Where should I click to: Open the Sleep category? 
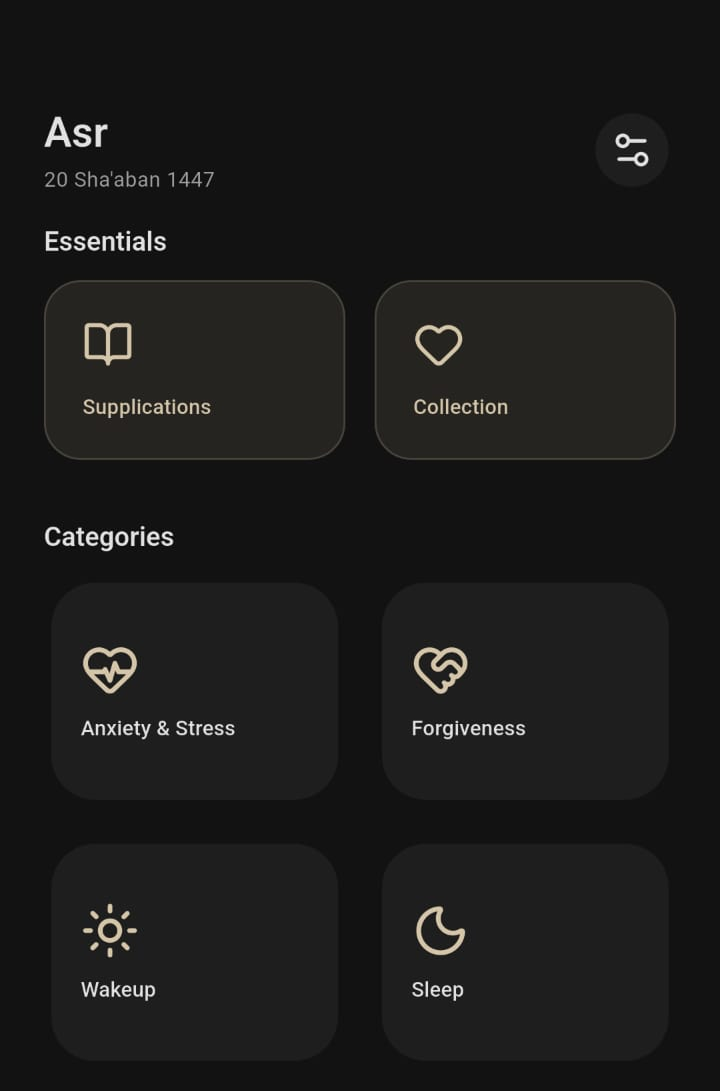pyautogui.click(x=525, y=952)
